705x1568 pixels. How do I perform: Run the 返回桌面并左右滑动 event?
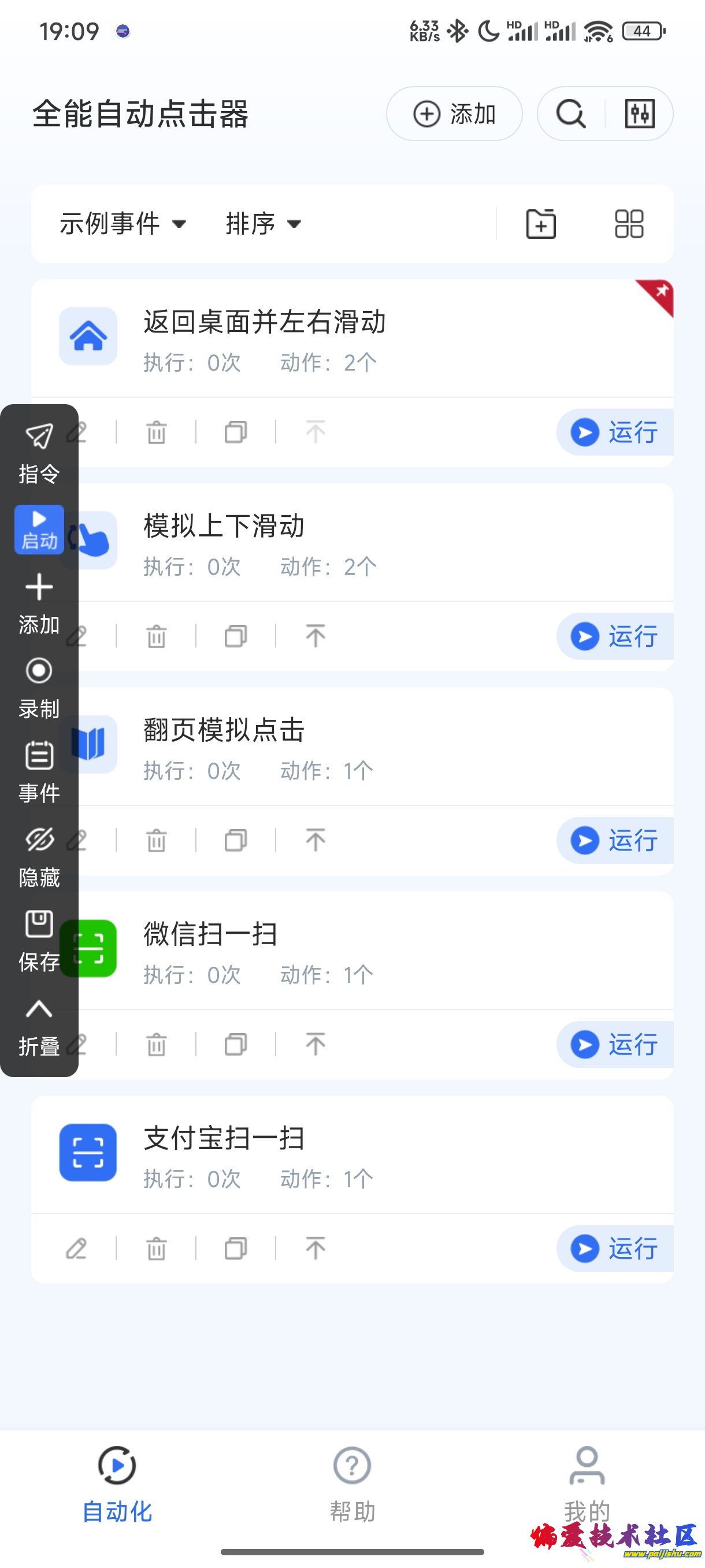pyautogui.click(x=614, y=432)
